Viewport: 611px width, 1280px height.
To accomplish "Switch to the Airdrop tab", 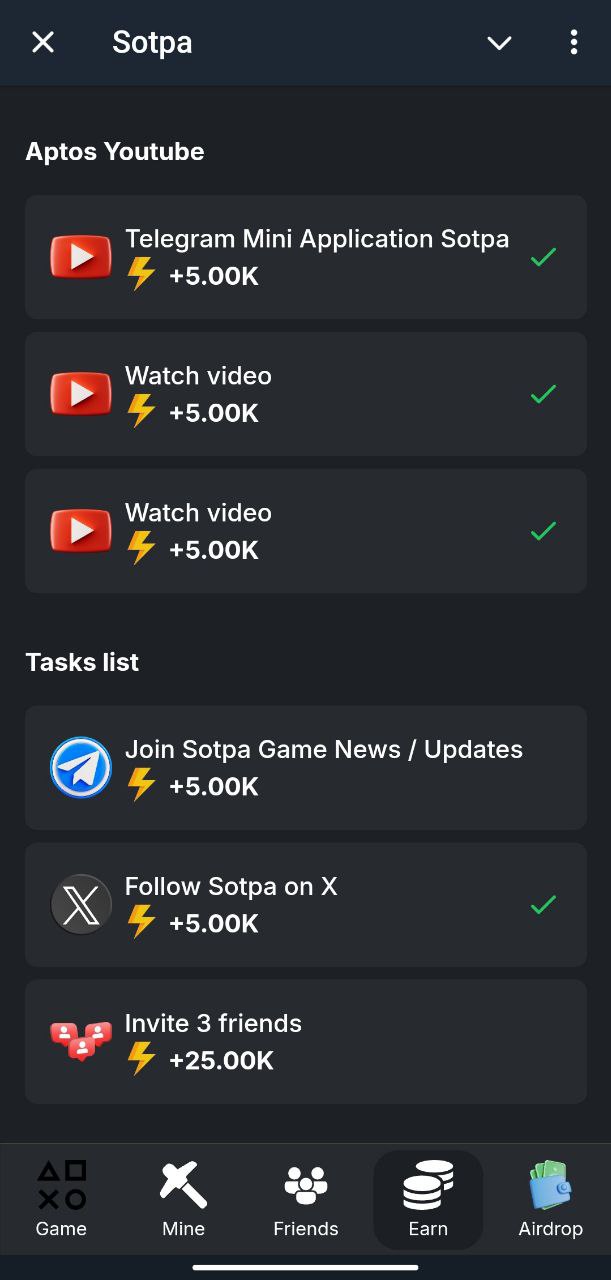I will [x=550, y=1200].
